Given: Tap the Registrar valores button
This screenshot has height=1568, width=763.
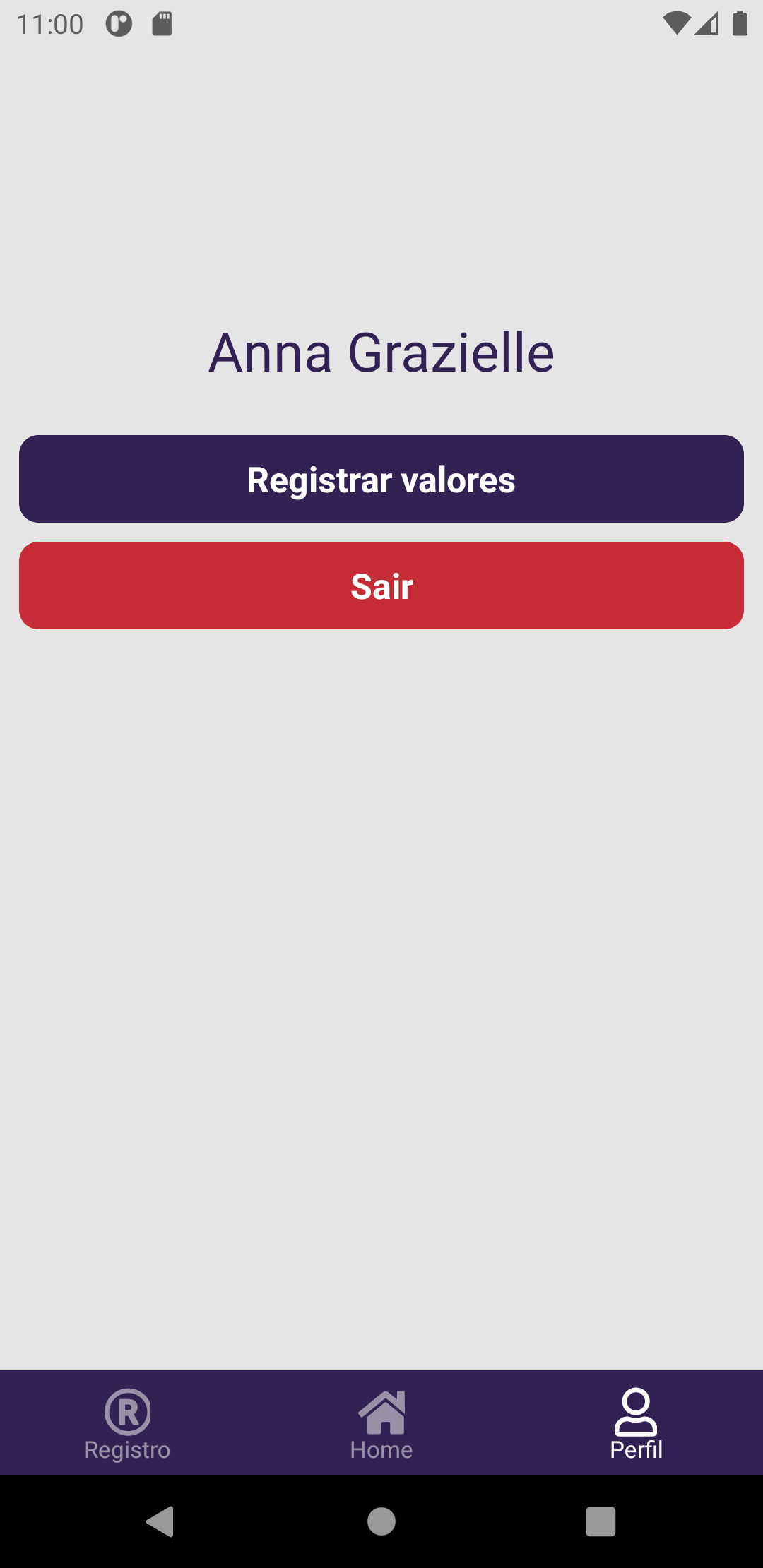Looking at the screenshot, I should pos(381,479).
